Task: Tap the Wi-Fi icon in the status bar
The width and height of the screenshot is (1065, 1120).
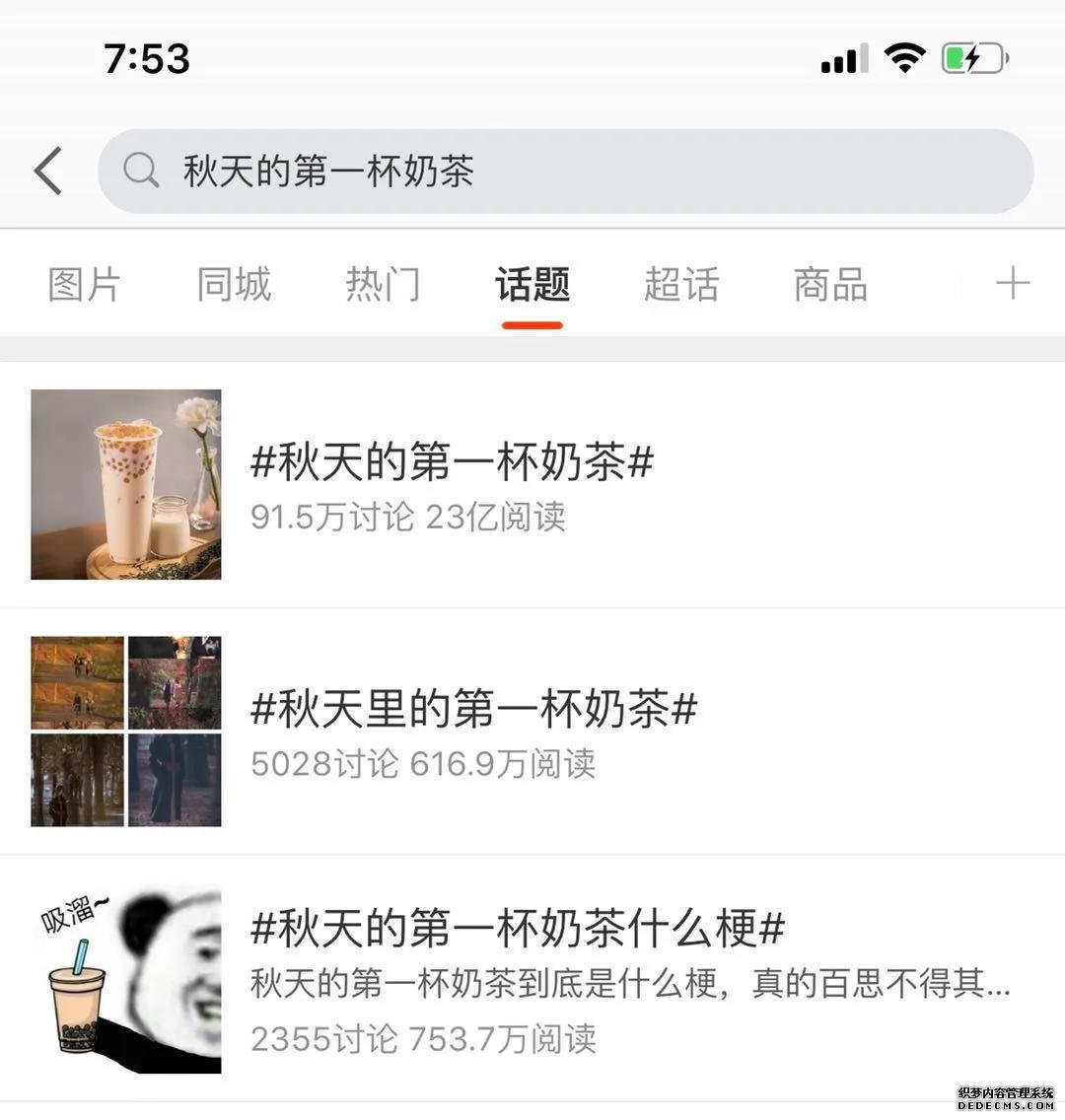Action: pyautogui.click(x=904, y=56)
